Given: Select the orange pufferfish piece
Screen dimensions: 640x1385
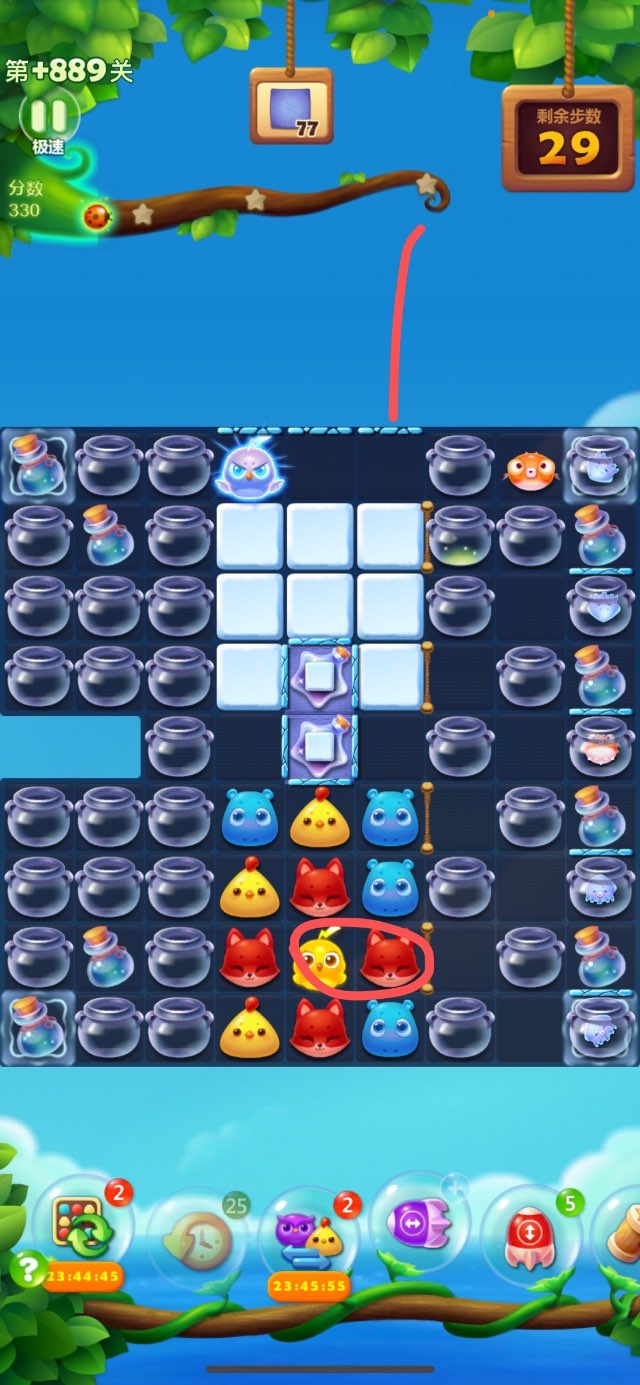Looking at the screenshot, I should coord(529,466).
